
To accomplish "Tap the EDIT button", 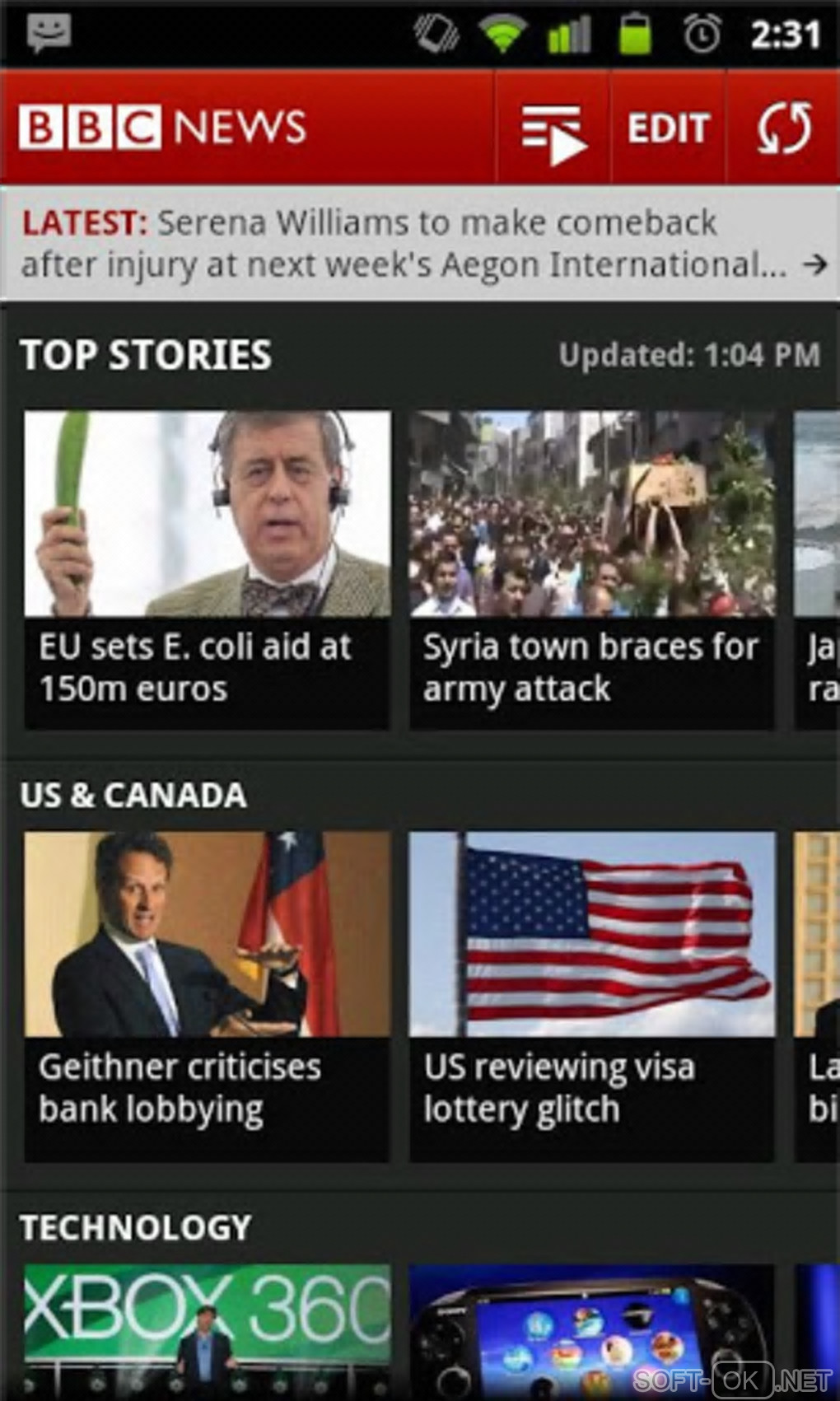I will click(x=668, y=129).
